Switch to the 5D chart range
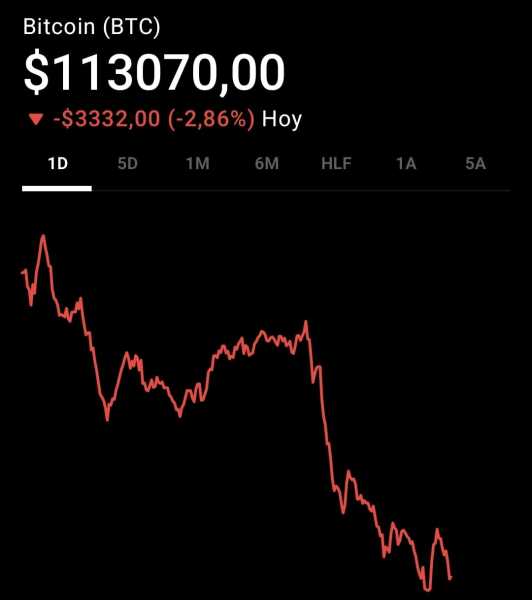 pyautogui.click(x=127, y=164)
